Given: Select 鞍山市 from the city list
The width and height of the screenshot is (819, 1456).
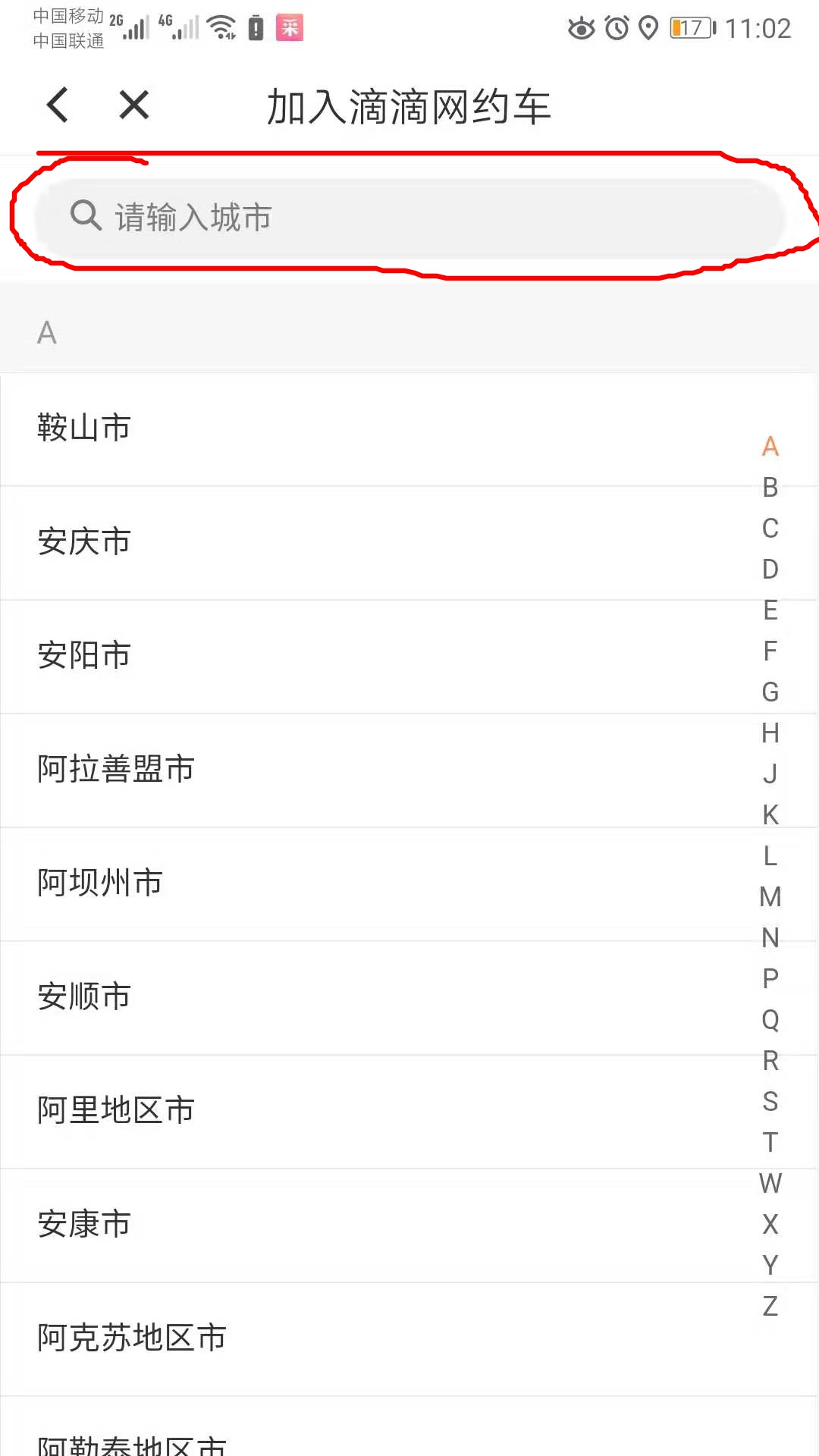Looking at the screenshot, I should click(303, 428).
